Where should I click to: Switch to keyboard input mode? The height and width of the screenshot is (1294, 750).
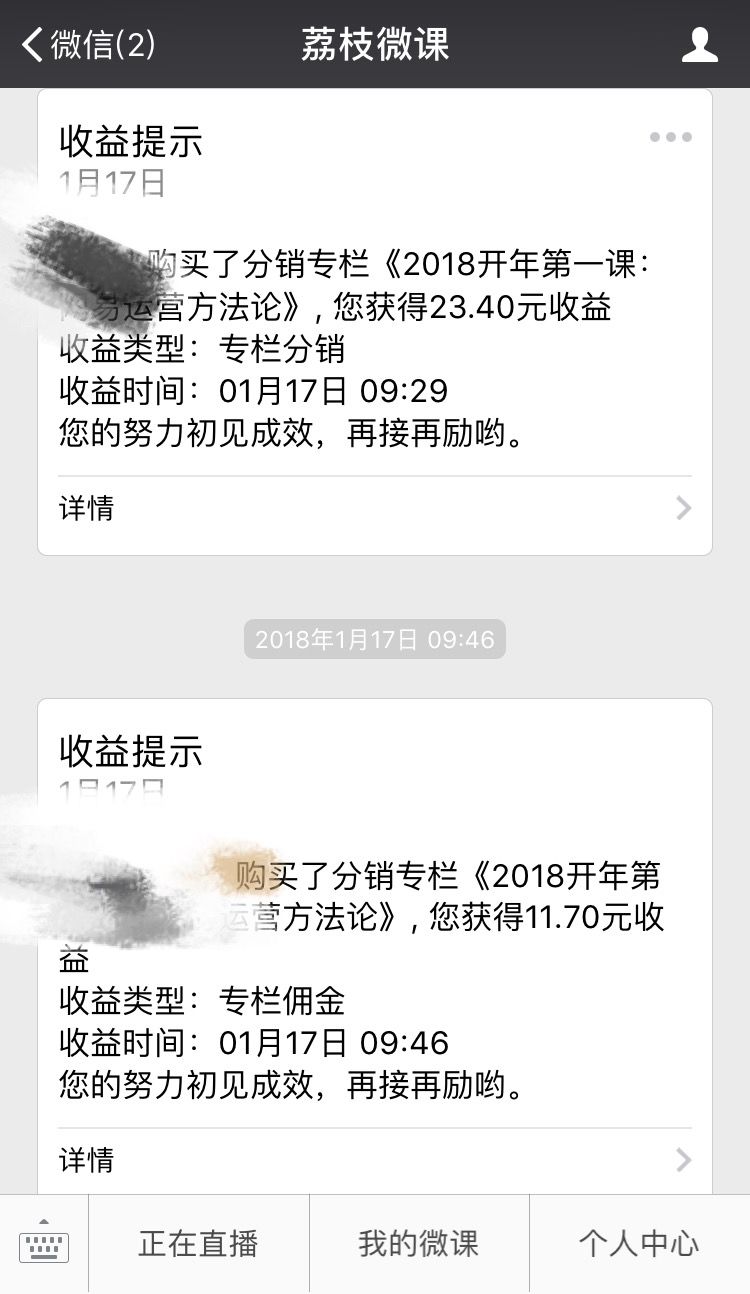(x=44, y=1243)
